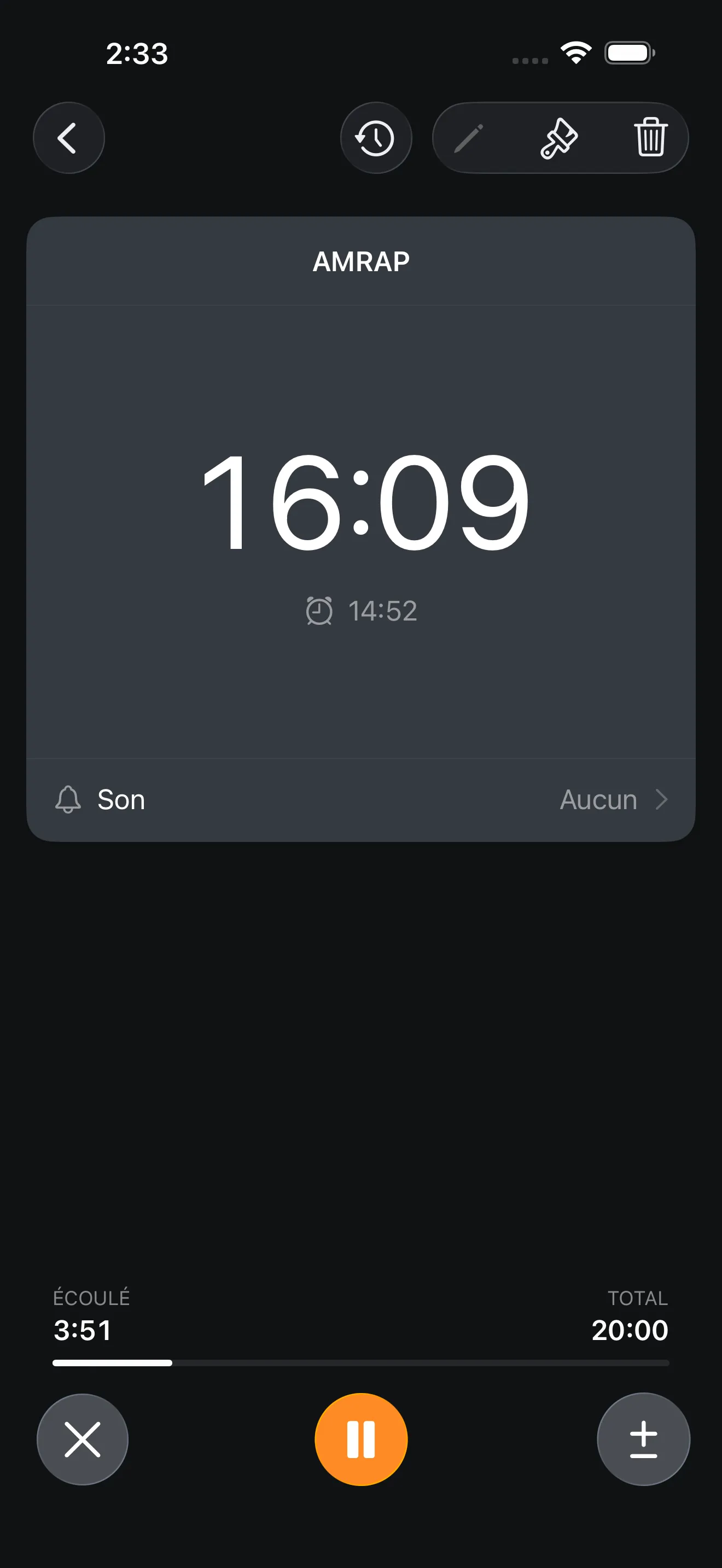Viewport: 722px width, 1568px height.
Task: Tap the back arrow icon
Action: click(x=69, y=138)
